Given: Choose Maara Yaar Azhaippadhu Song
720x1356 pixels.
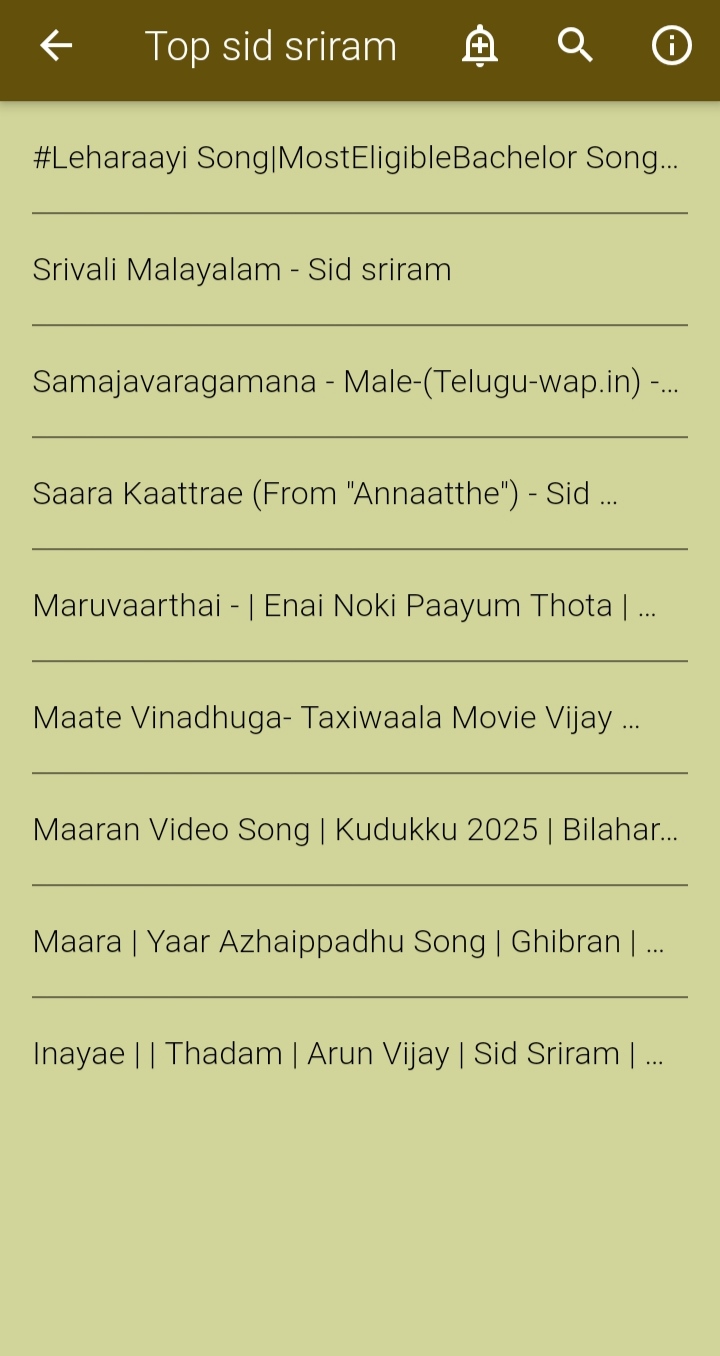Looking at the screenshot, I should (348, 942).
